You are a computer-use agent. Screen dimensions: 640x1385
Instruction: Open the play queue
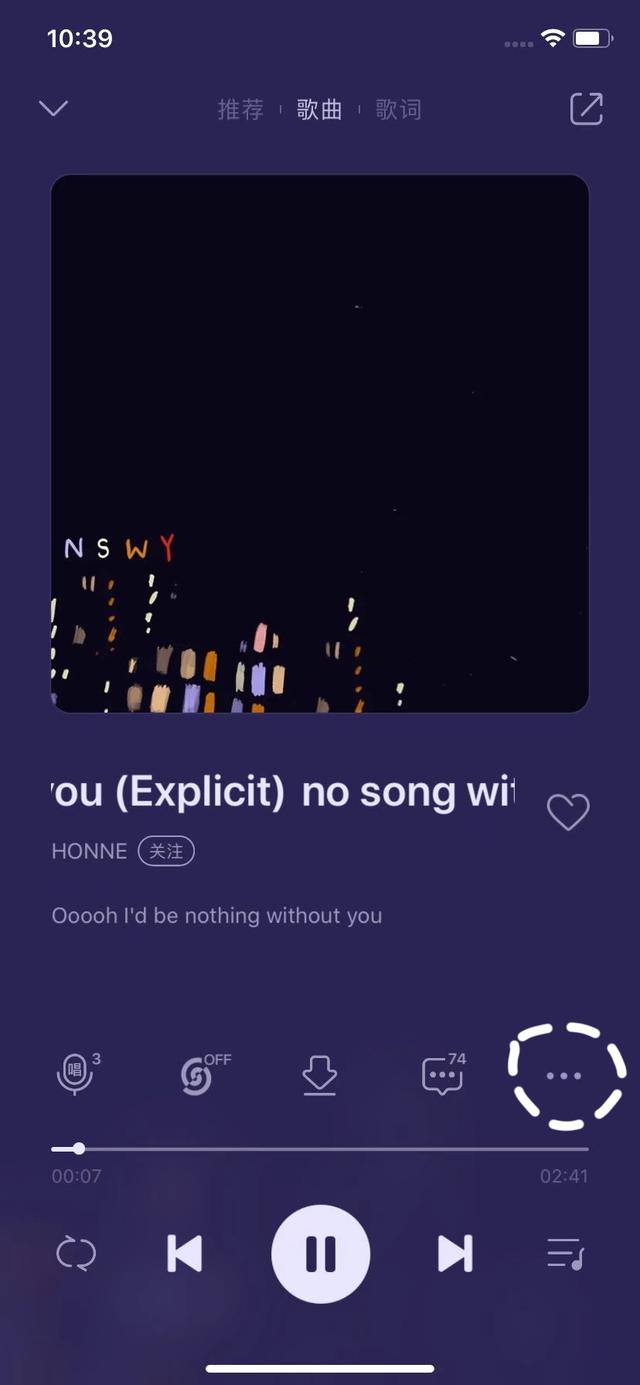click(x=565, y=1253)
